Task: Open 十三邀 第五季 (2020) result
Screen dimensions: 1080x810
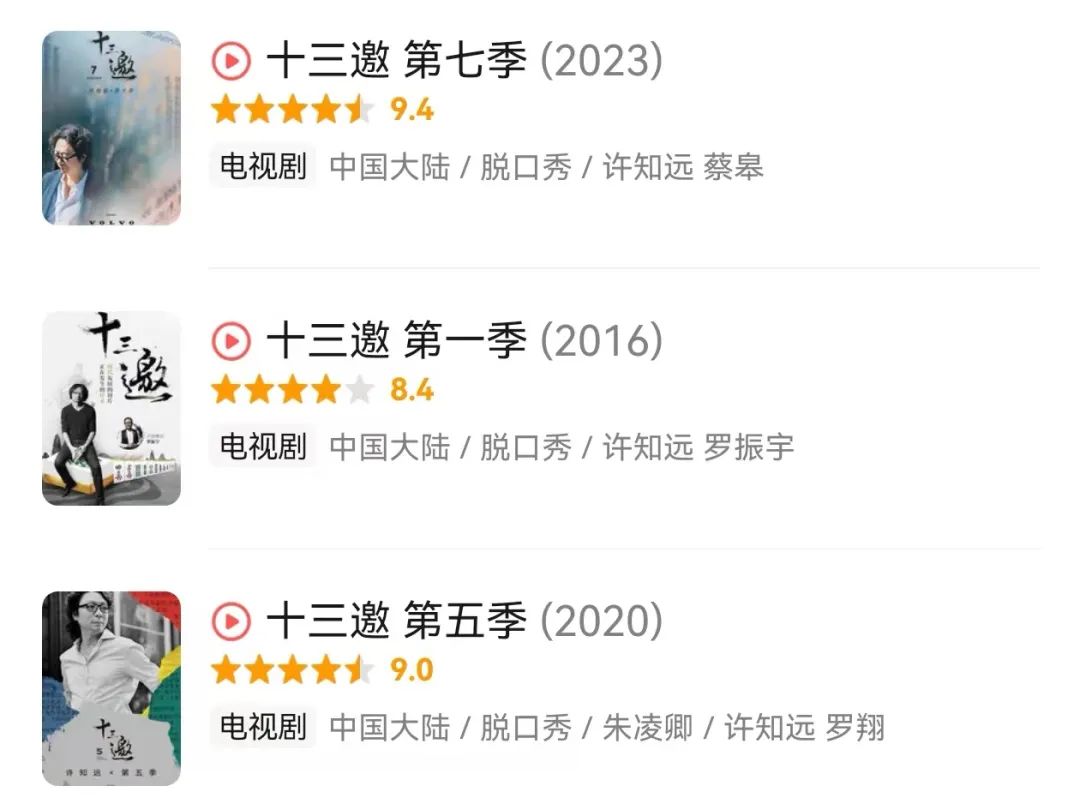Action: 464,623
